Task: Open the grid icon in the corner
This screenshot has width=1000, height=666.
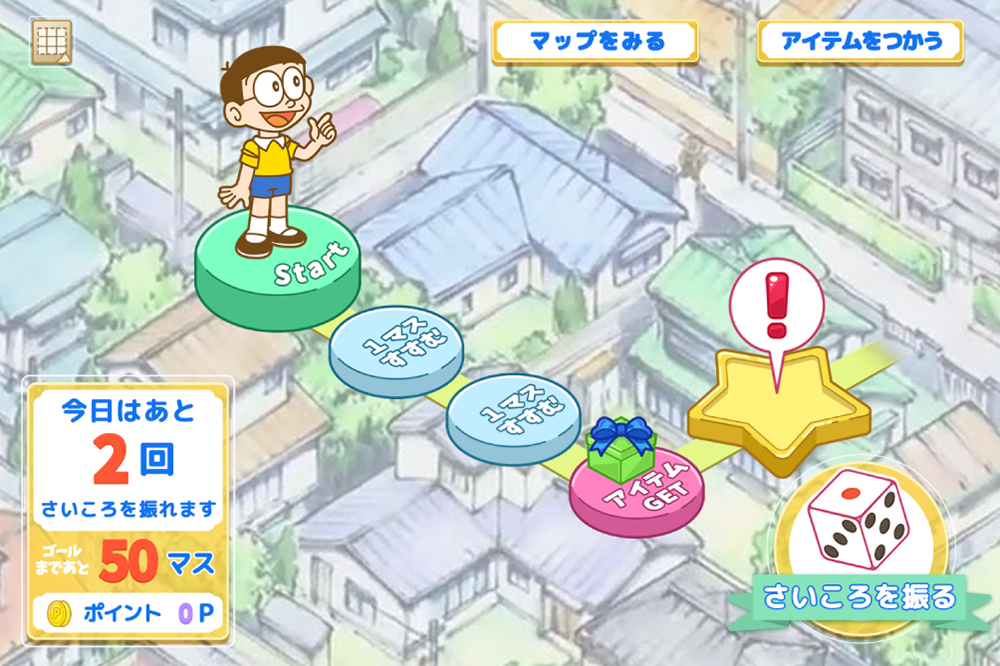Action: (x=51, y=42)
